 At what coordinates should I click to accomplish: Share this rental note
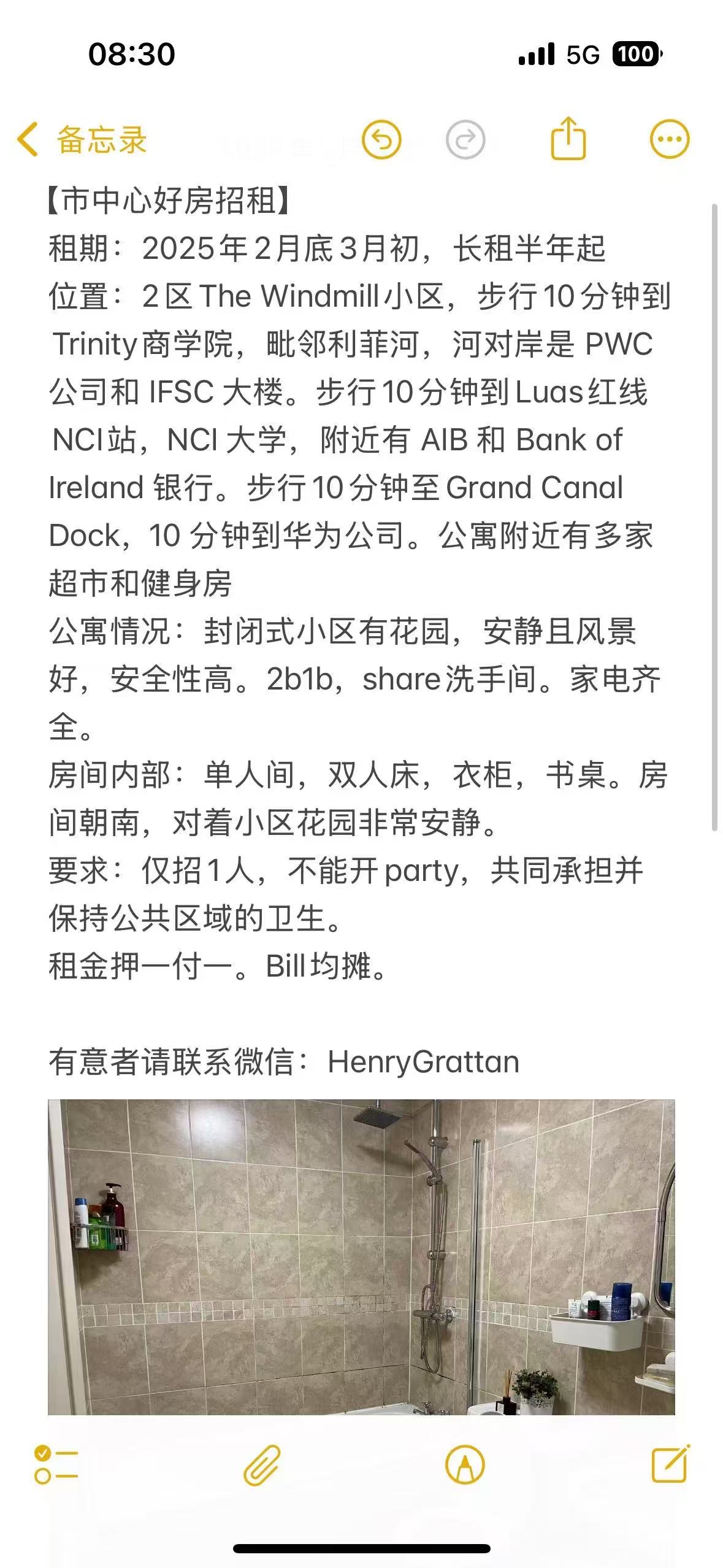tap(568, 139)
